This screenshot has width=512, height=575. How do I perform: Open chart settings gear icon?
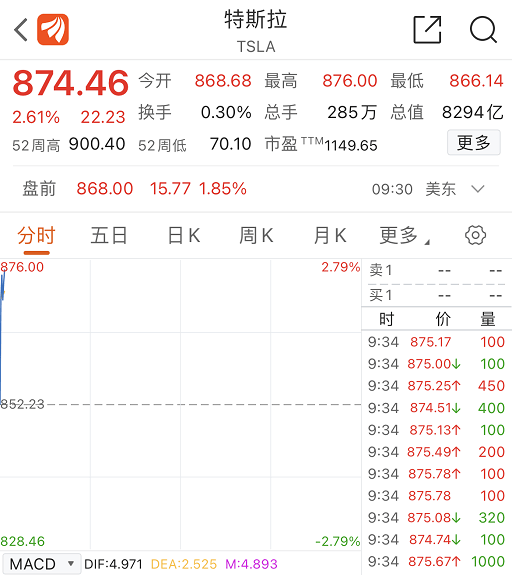tap(475, 235)
